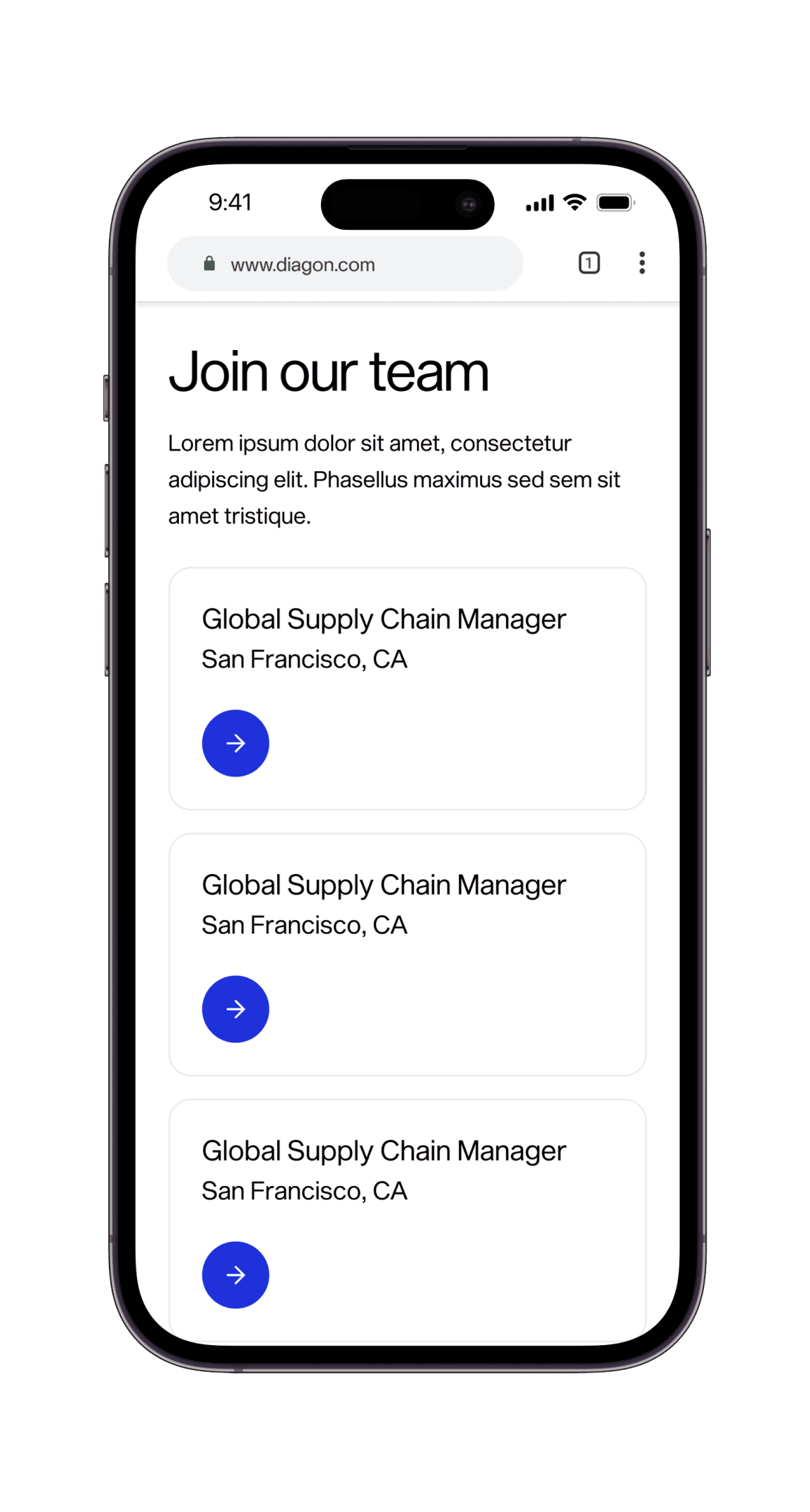Tap the blue arrow button in the second job card
This screenshot has height=1512, width=810.
[x=235, y=1009]
